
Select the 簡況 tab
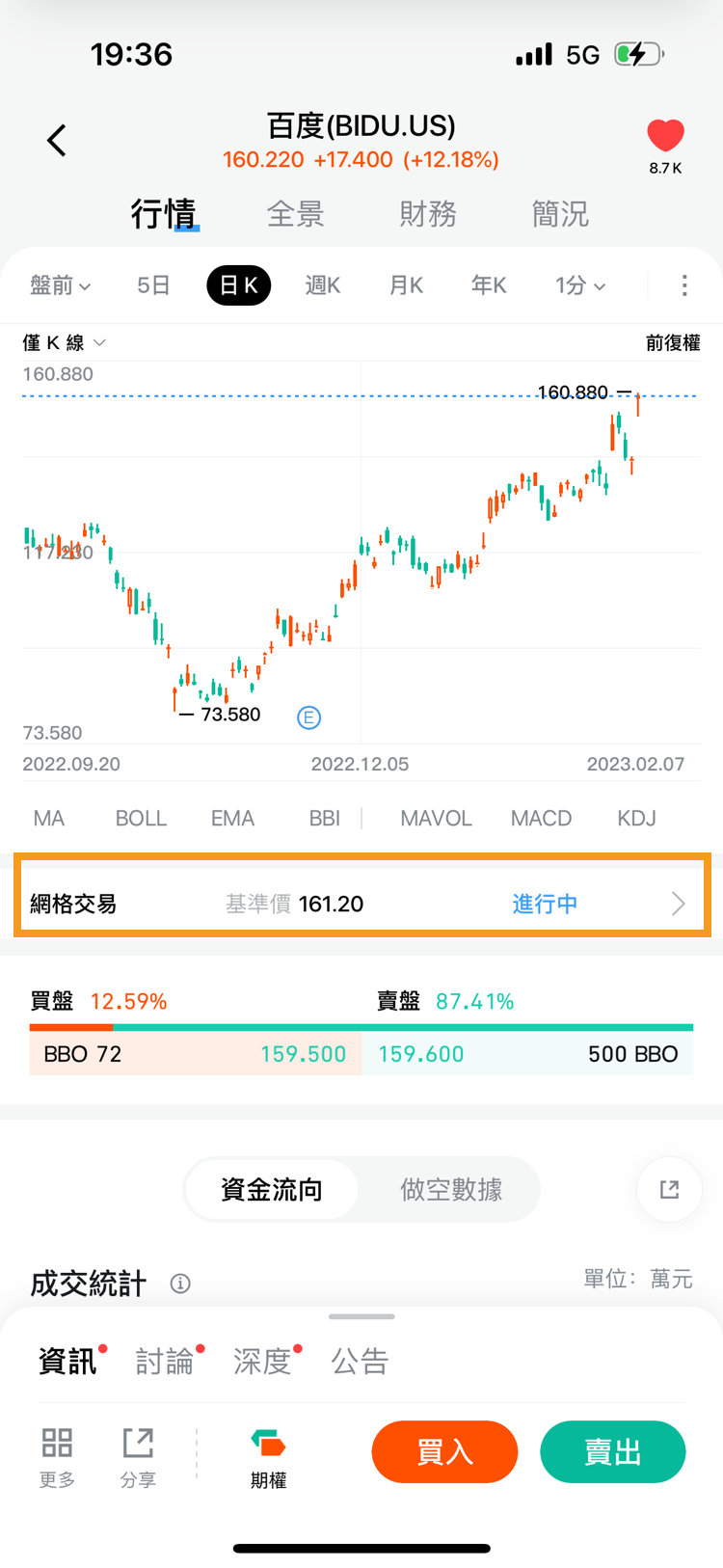coord(560,213)
